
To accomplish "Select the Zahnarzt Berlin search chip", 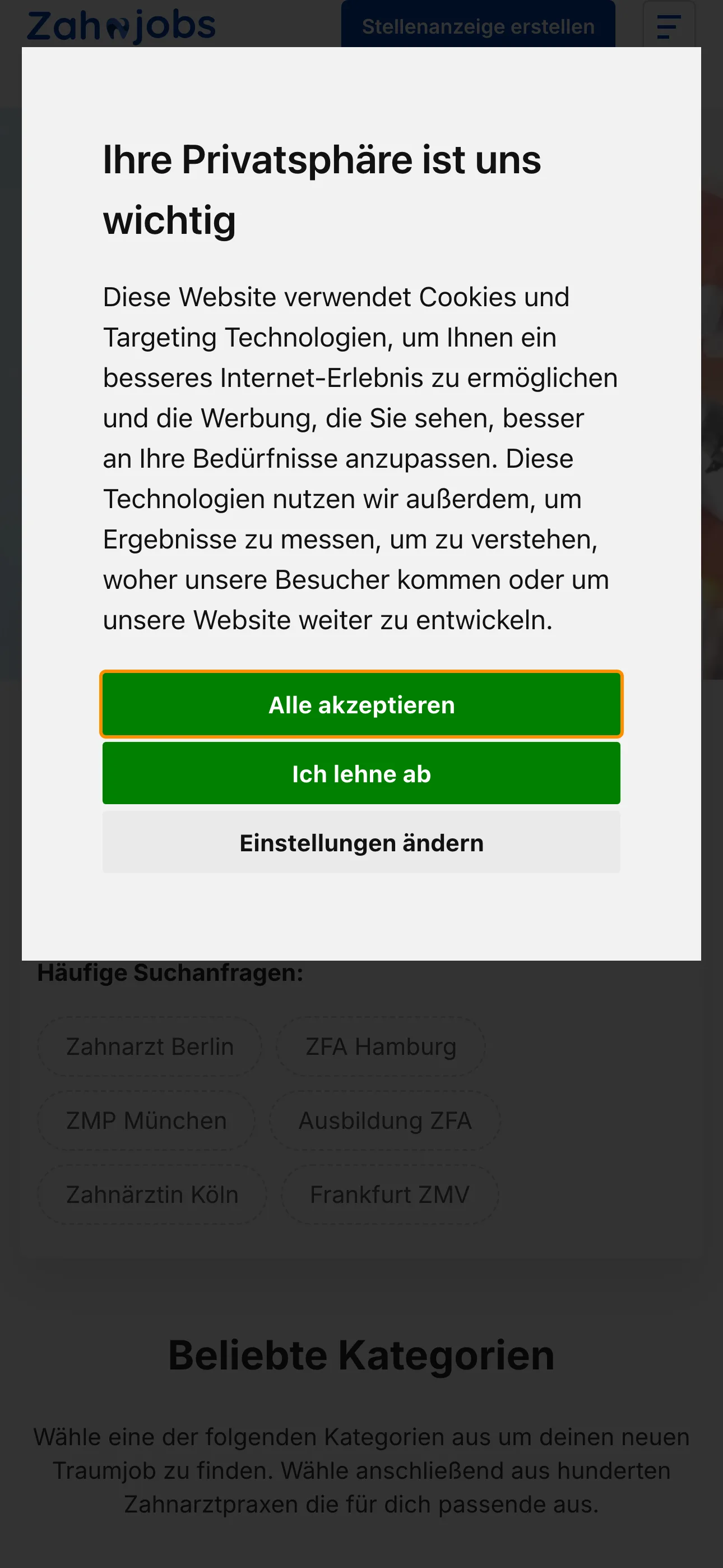I will click(x=150, y=1046).
